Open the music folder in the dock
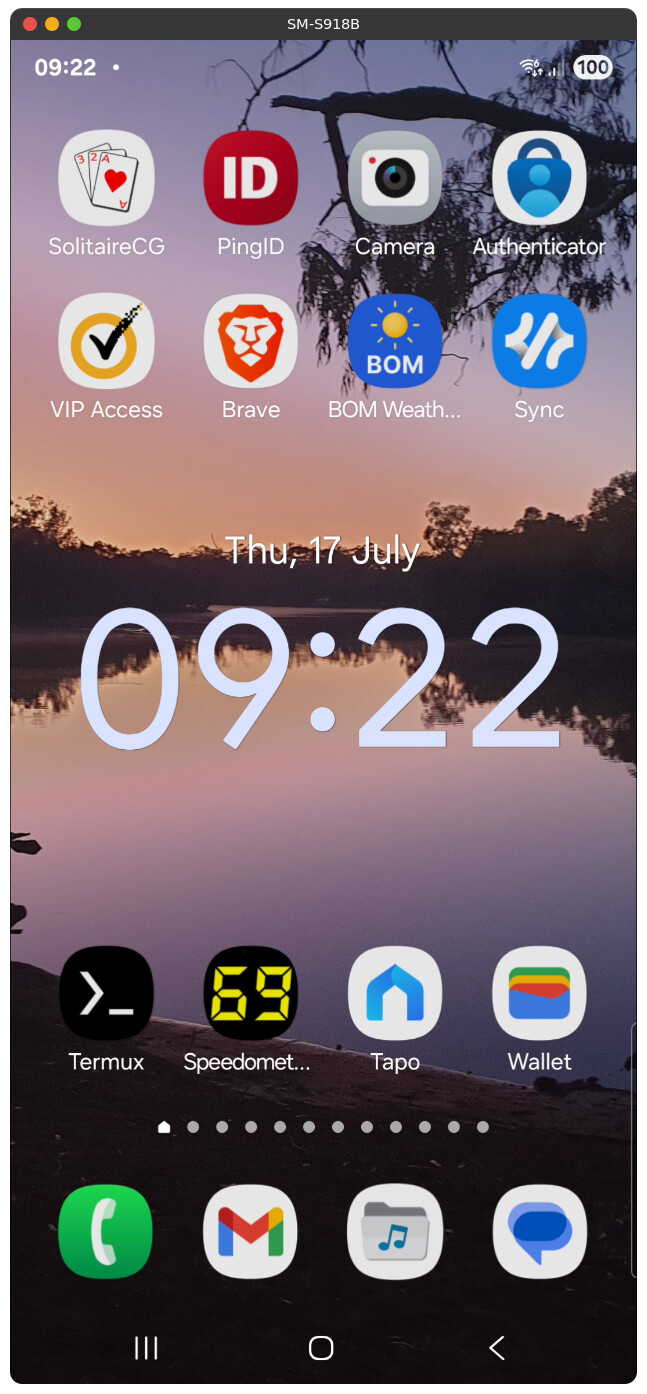 [x=394, y=1231]
